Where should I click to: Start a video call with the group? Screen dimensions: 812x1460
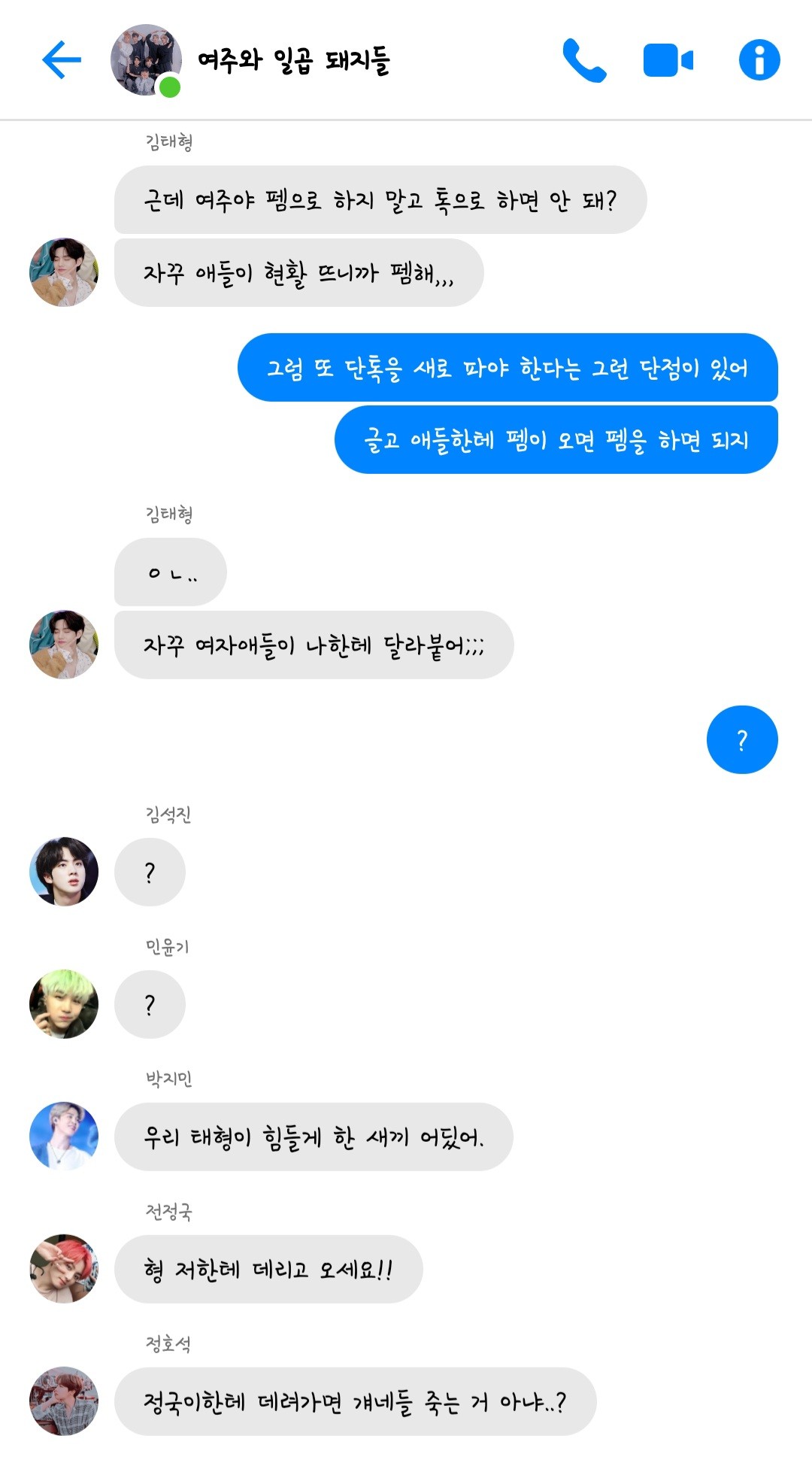[668, 60]
